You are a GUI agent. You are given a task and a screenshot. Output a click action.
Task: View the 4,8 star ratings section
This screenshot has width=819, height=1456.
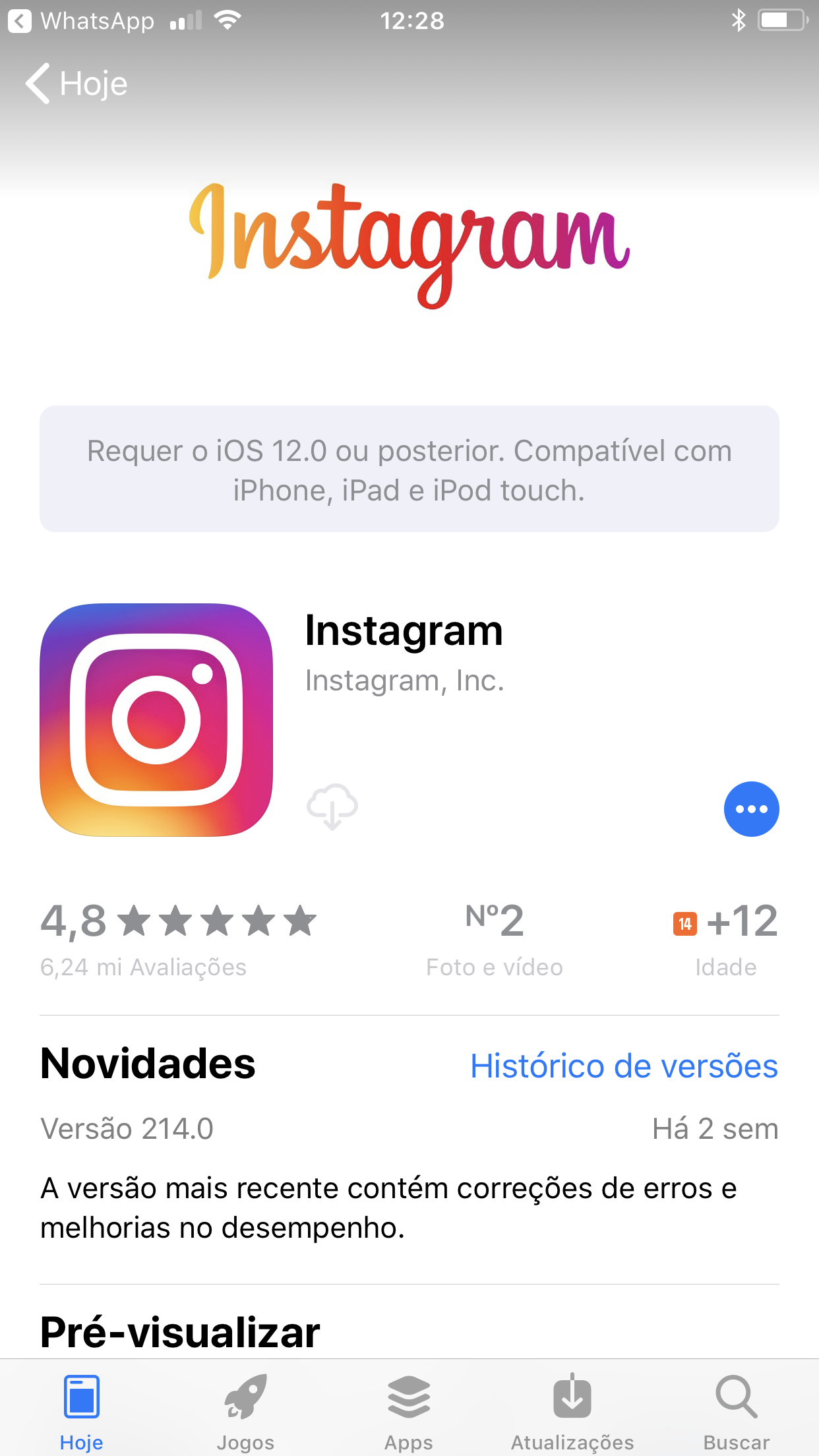coord(178,938)
